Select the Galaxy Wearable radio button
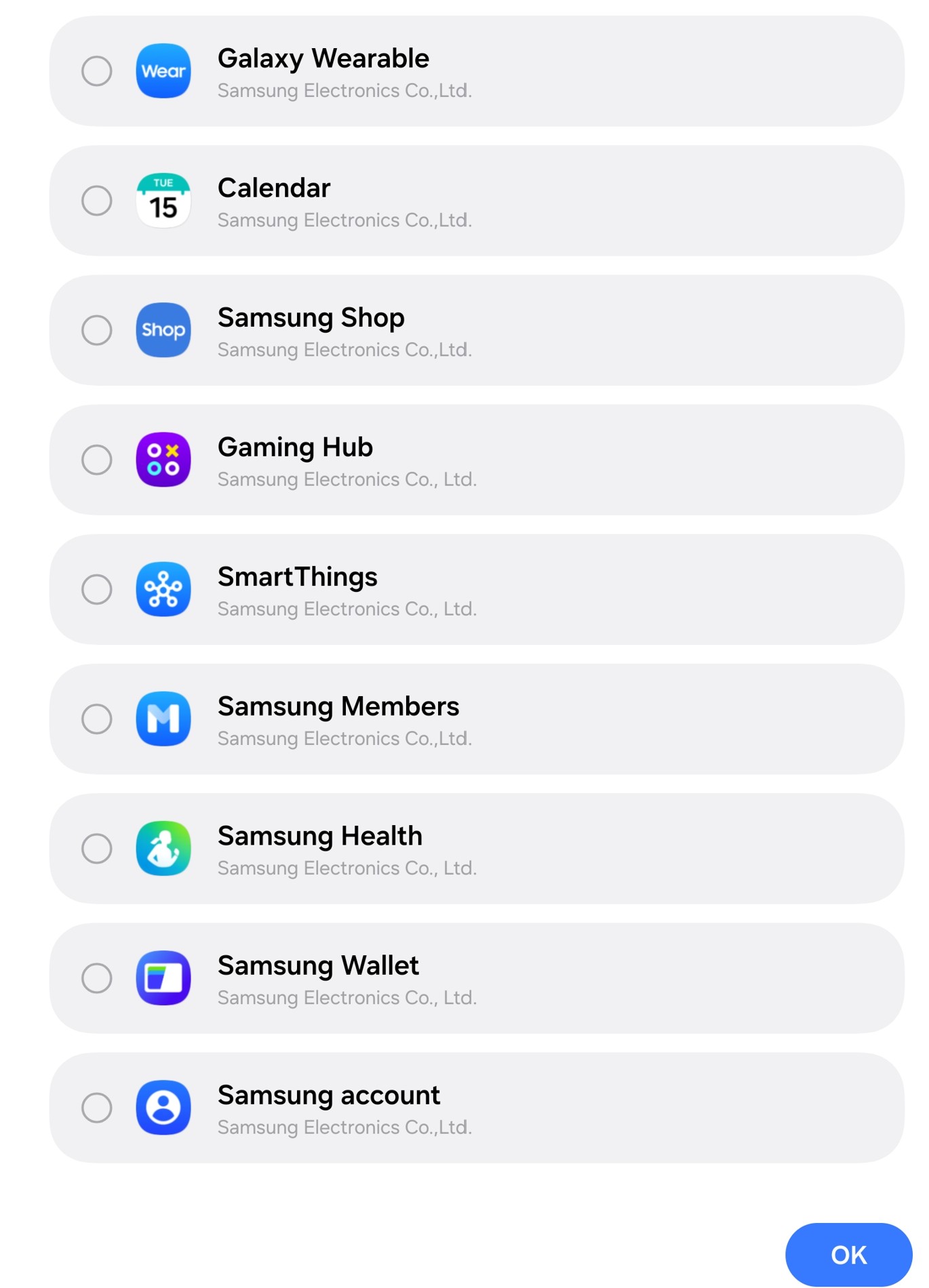Screen dimensions: 929x1288 click(97, 71)
